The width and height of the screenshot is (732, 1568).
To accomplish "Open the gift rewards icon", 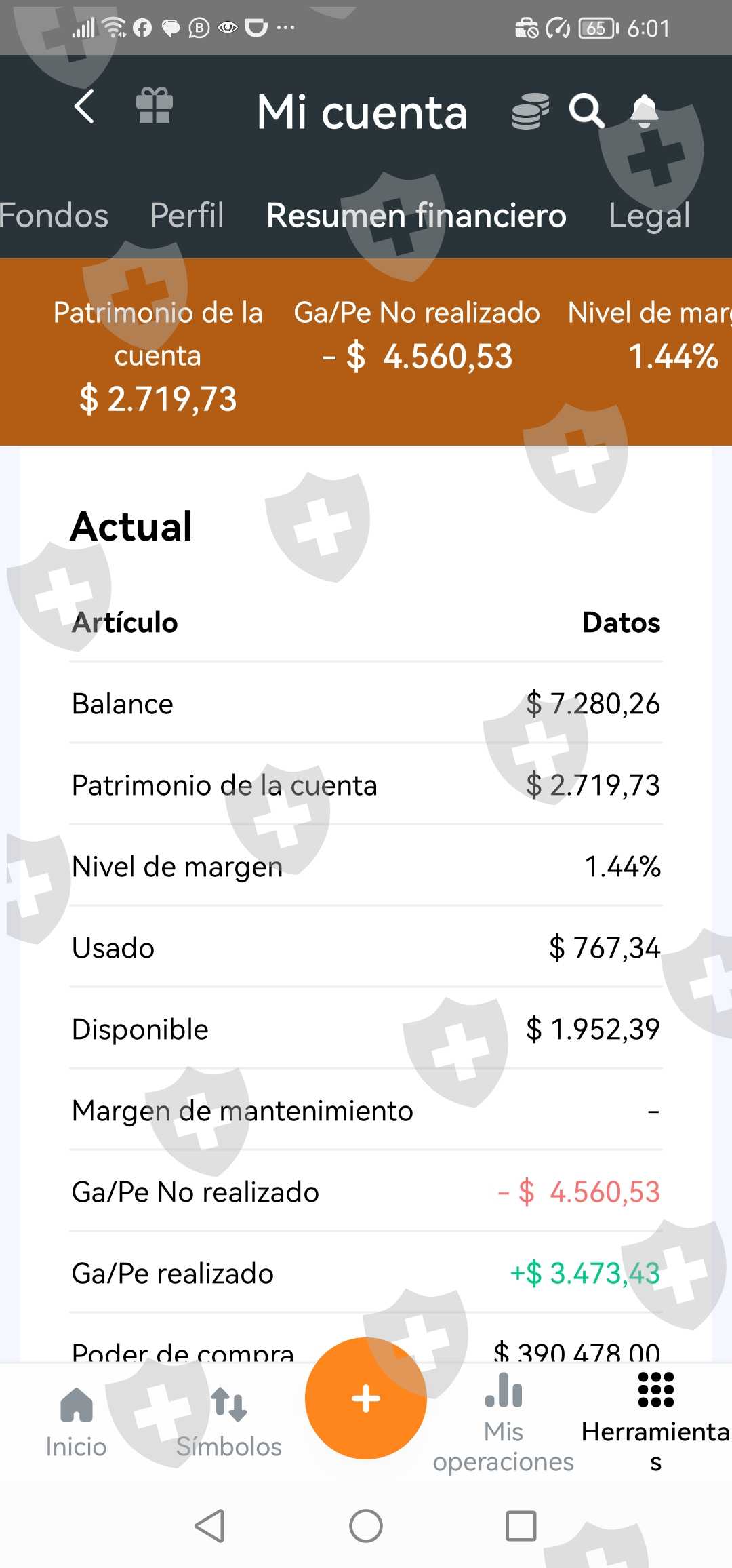I will pyautogui.click(x=155, y=107).
